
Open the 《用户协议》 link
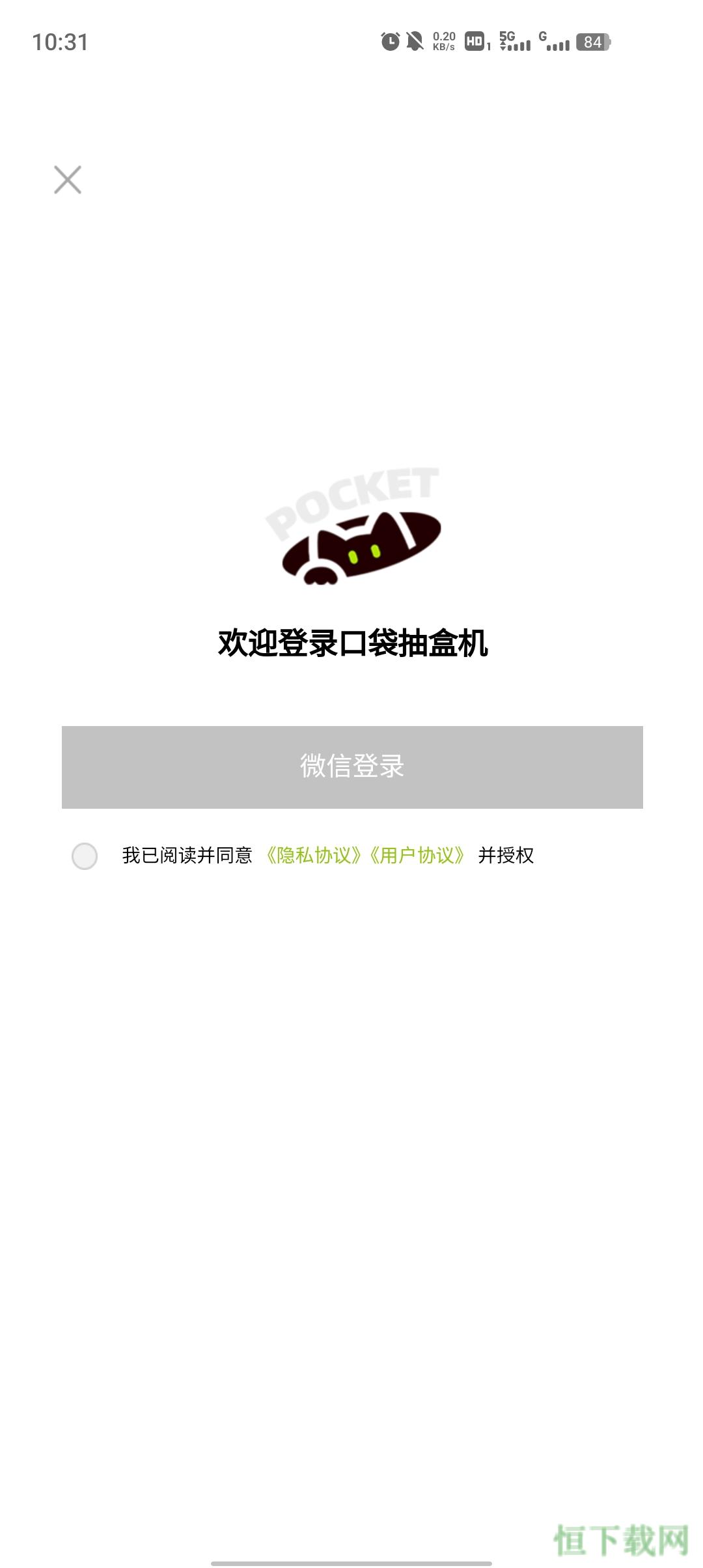pyautogui.click(x=417, y=855)
